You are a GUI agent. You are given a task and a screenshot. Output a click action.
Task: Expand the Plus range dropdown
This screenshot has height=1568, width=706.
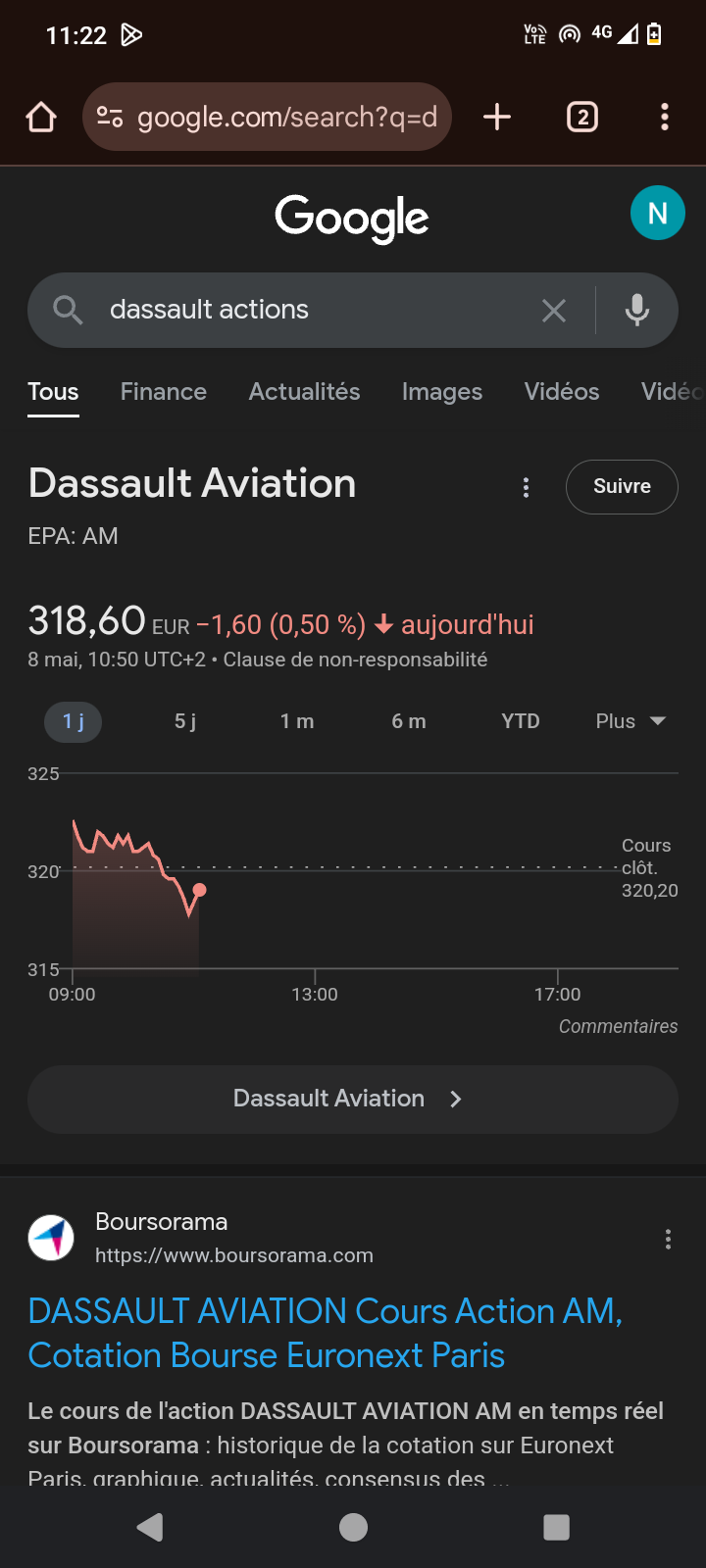(630, 721)
